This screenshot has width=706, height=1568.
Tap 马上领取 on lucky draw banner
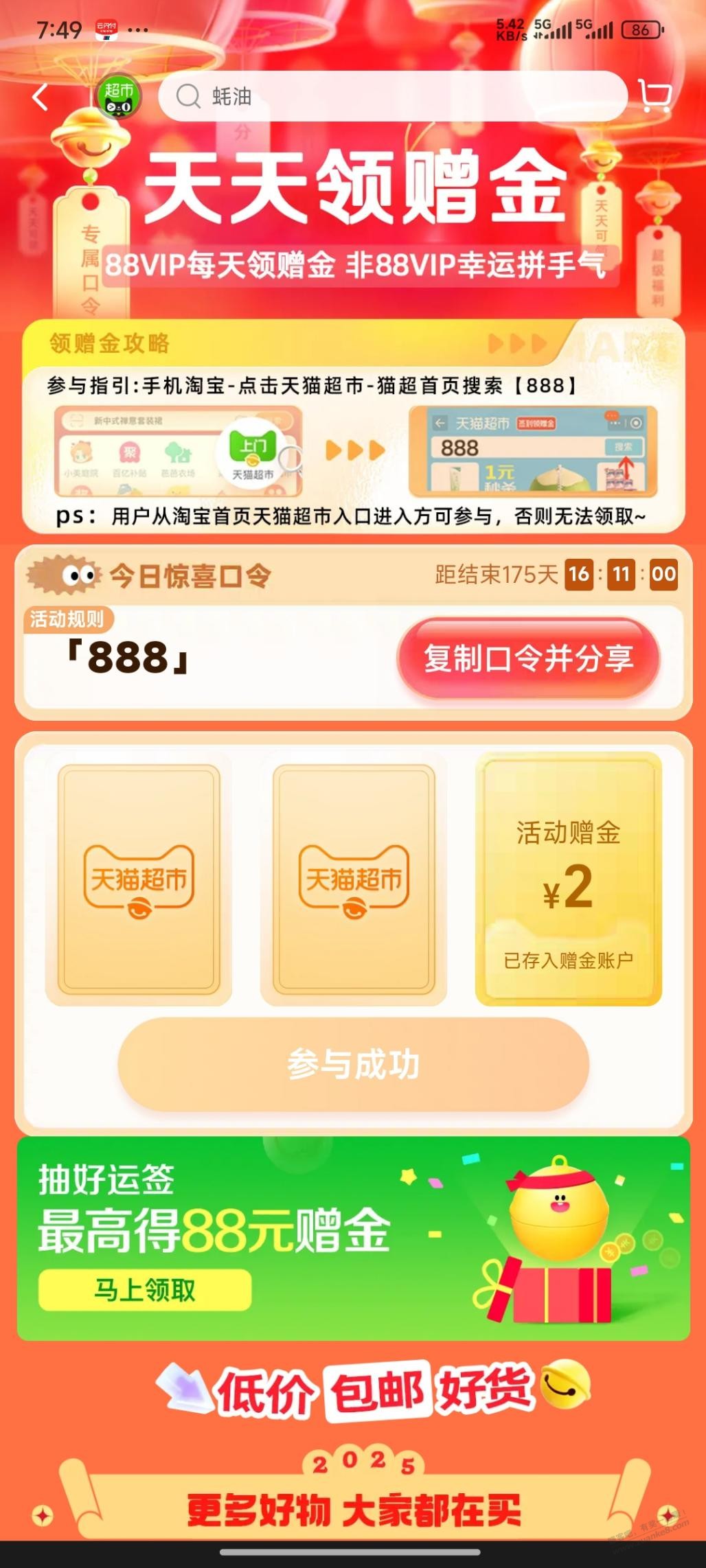pyautogui.click(x=145, y=1290)
